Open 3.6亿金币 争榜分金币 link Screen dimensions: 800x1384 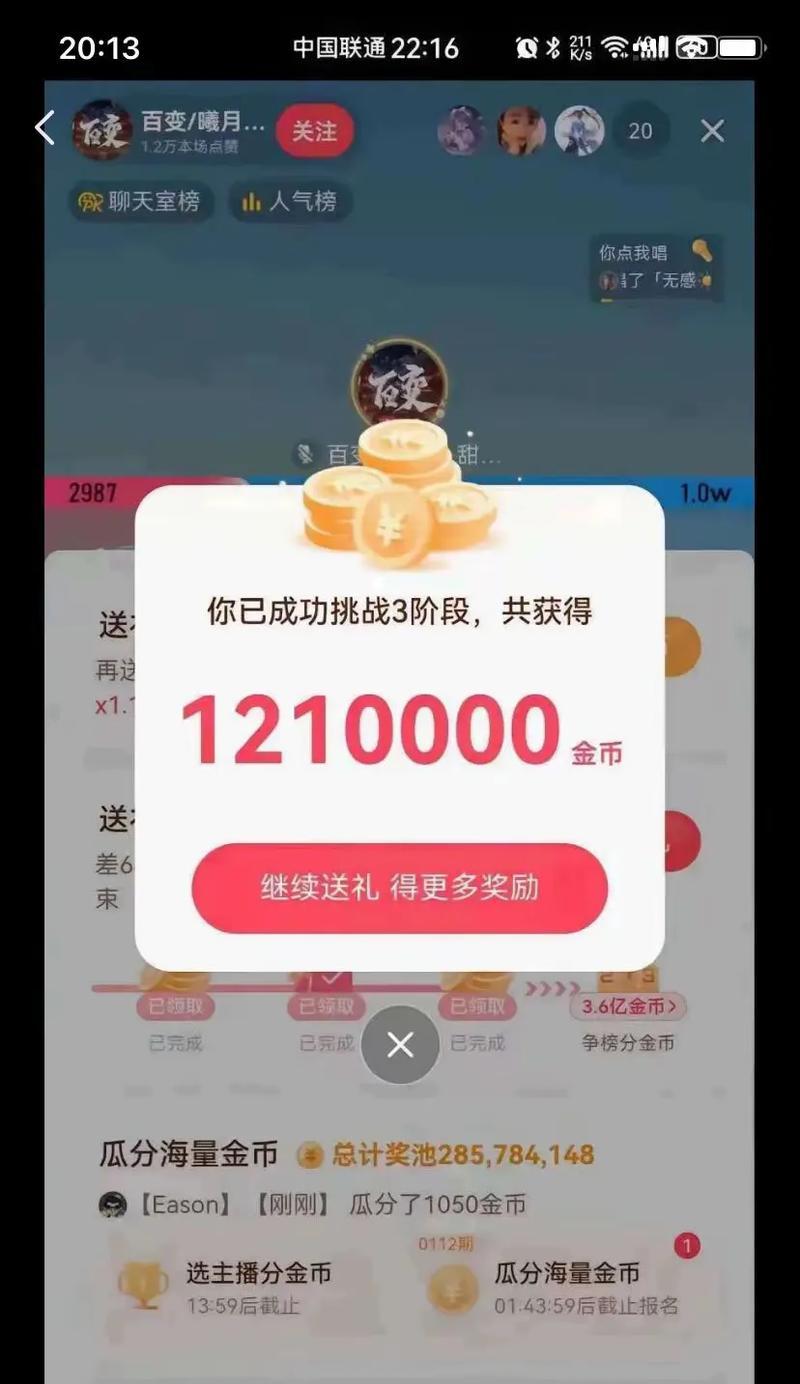[x=628, y=1006]
